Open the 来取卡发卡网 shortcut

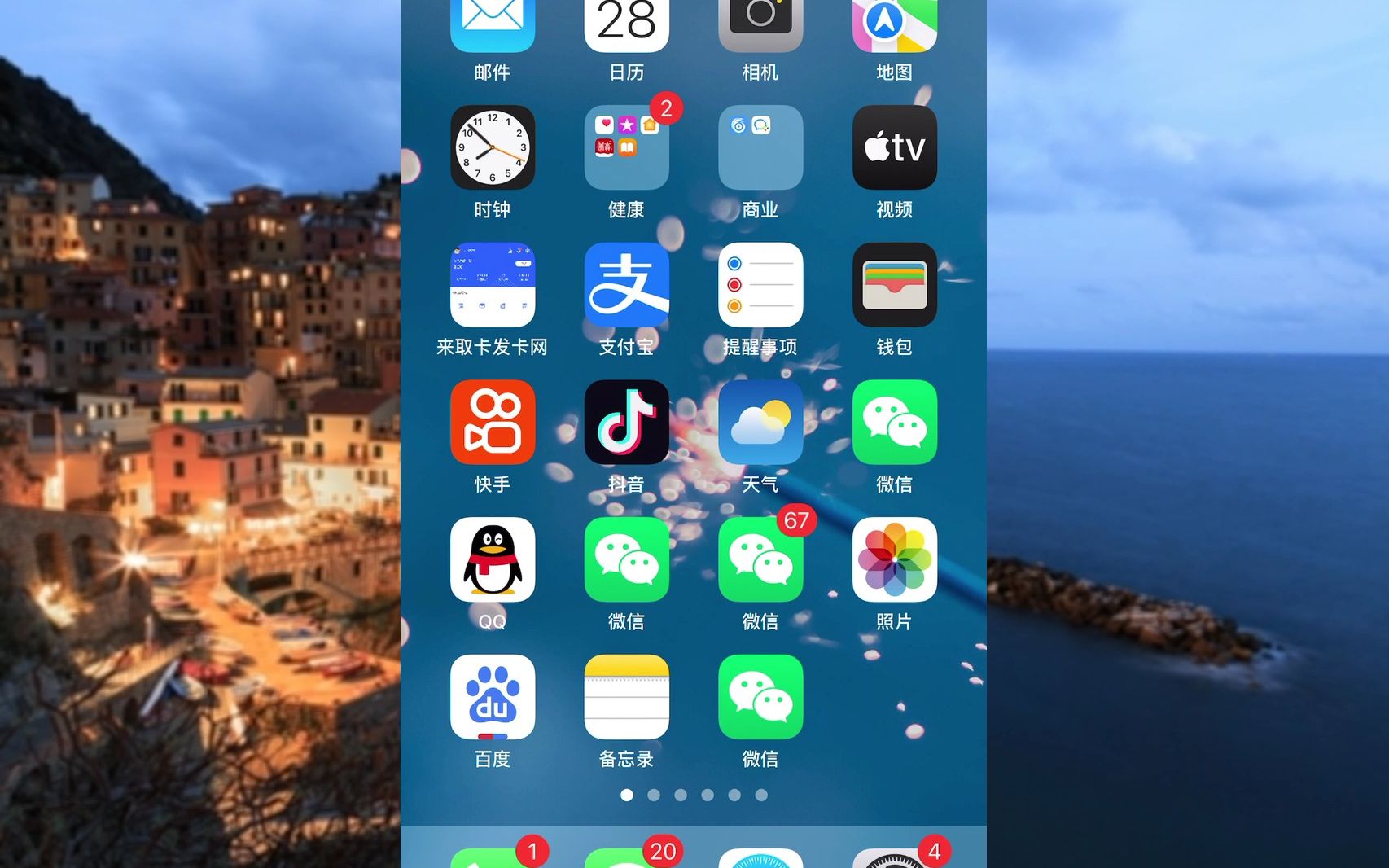click(493, 285)
